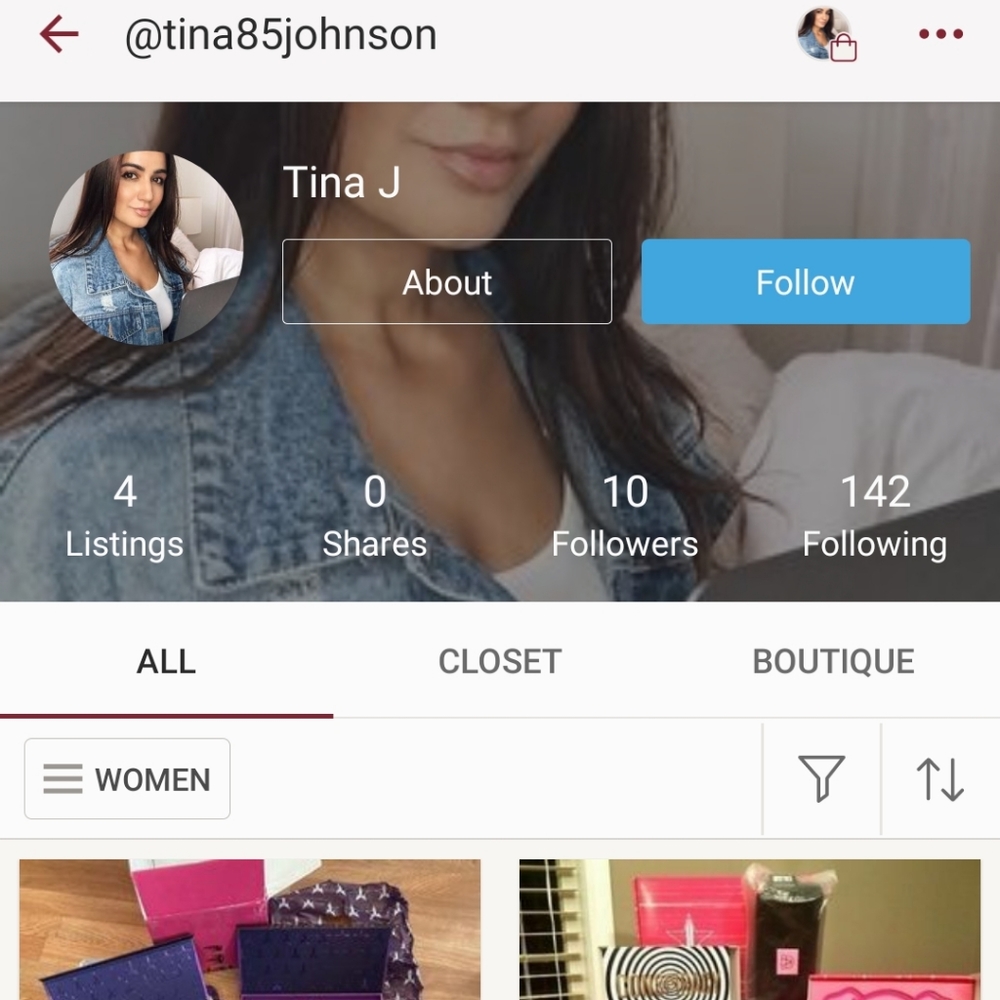Viewport: 1000px width, 1000px height.
Task: Switch to the CLOSET tab
Action: pyautogui.click(x=500, y=662)
